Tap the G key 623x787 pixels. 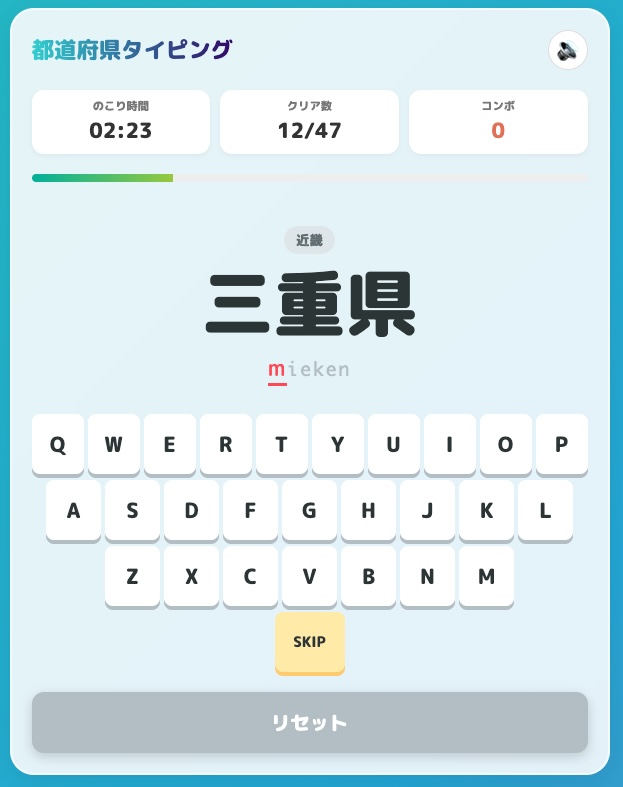(309, 510)
